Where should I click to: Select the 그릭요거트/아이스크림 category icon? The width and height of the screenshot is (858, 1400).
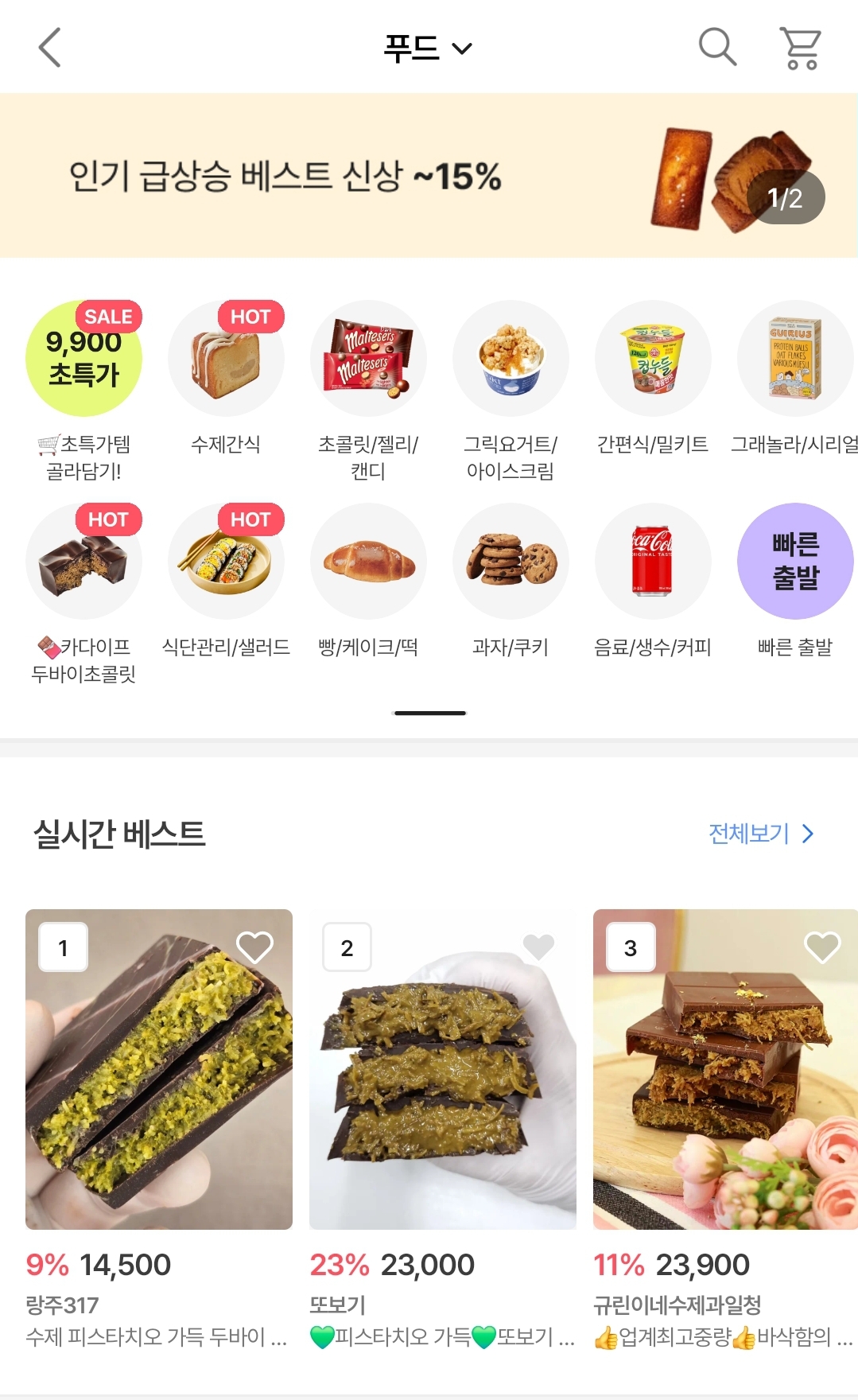click(x=511, y=358)
